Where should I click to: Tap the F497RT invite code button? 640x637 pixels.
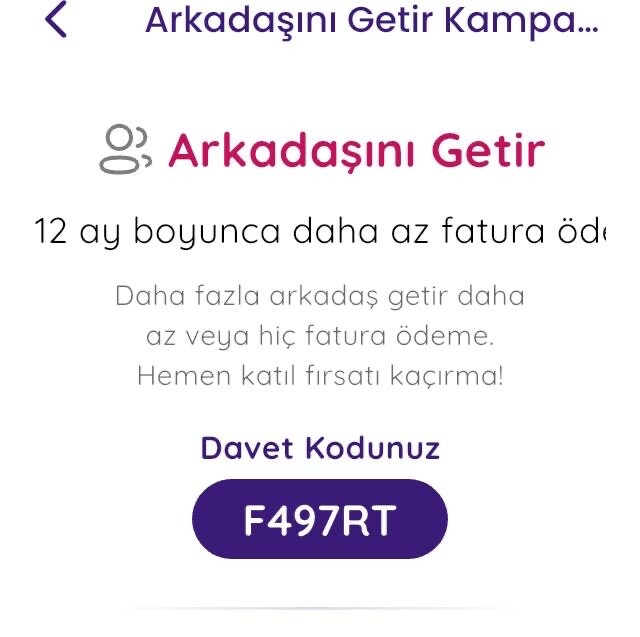(320, 519)
